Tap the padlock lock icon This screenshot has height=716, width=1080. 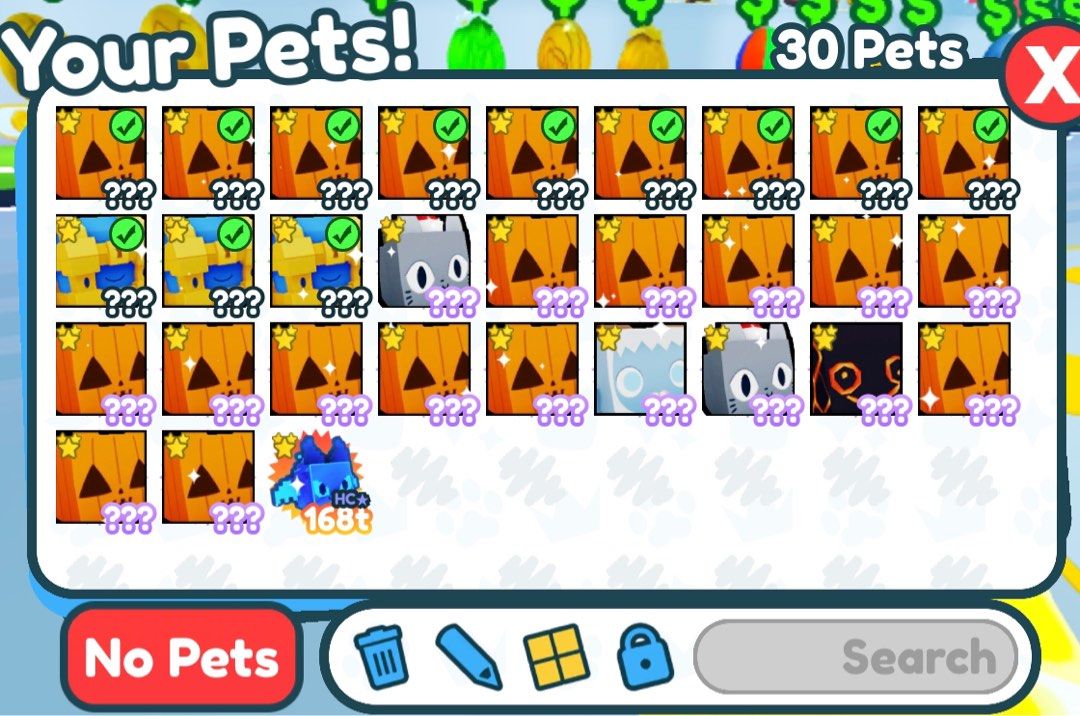[x=638, y=656]
